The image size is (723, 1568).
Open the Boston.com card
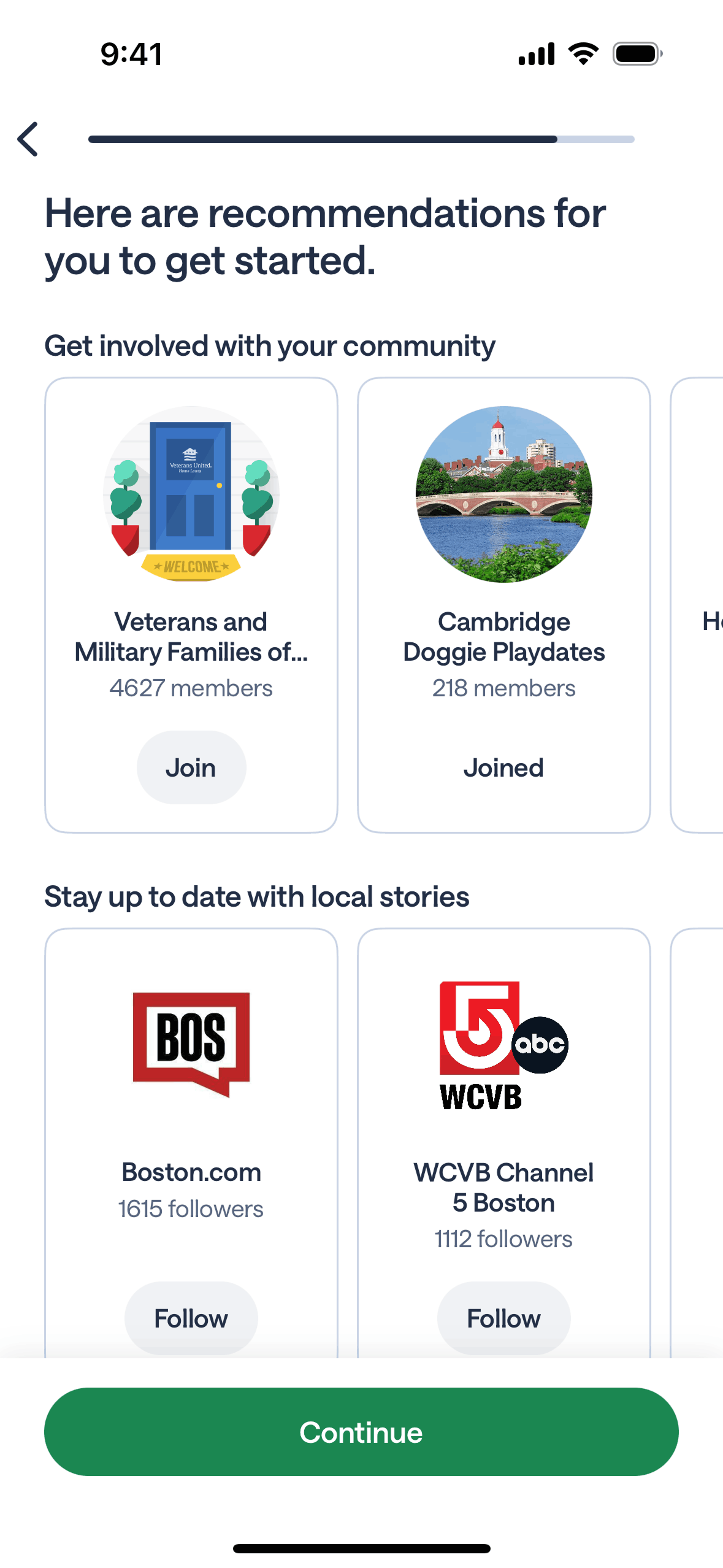(191, 1172)
